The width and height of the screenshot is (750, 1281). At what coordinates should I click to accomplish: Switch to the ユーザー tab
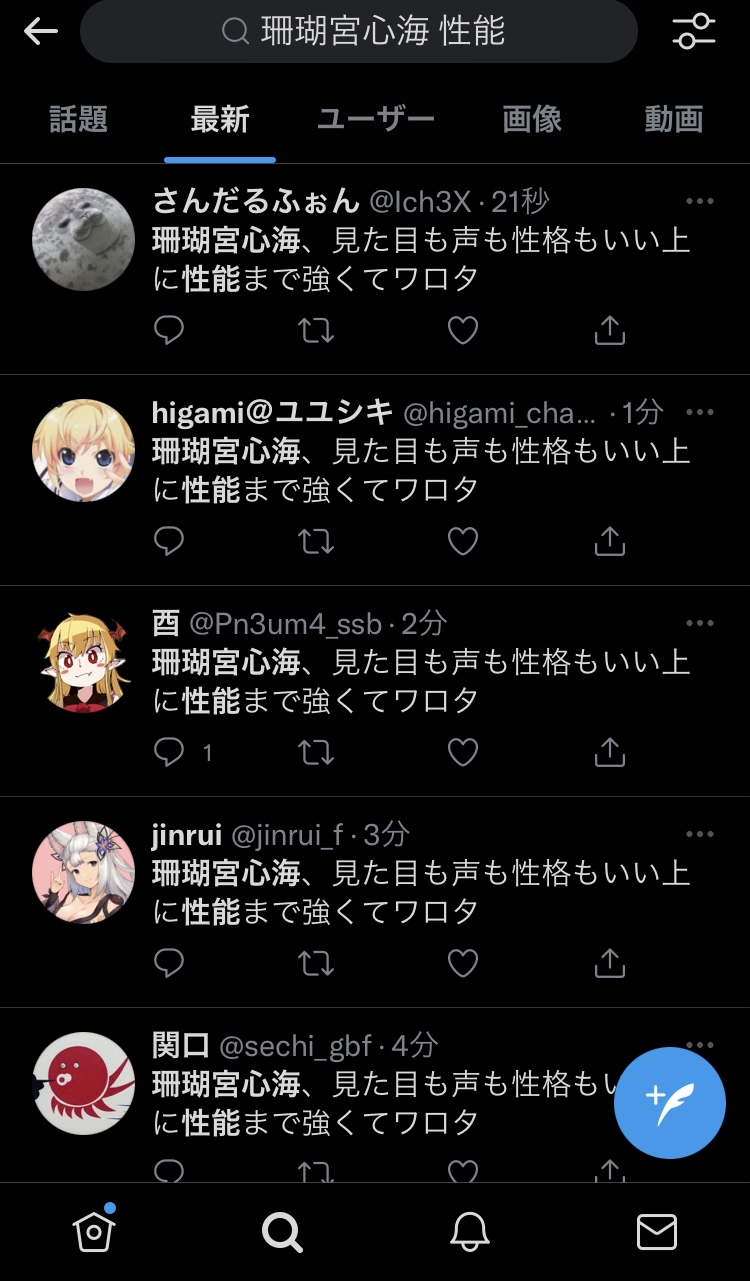point(375,120)
